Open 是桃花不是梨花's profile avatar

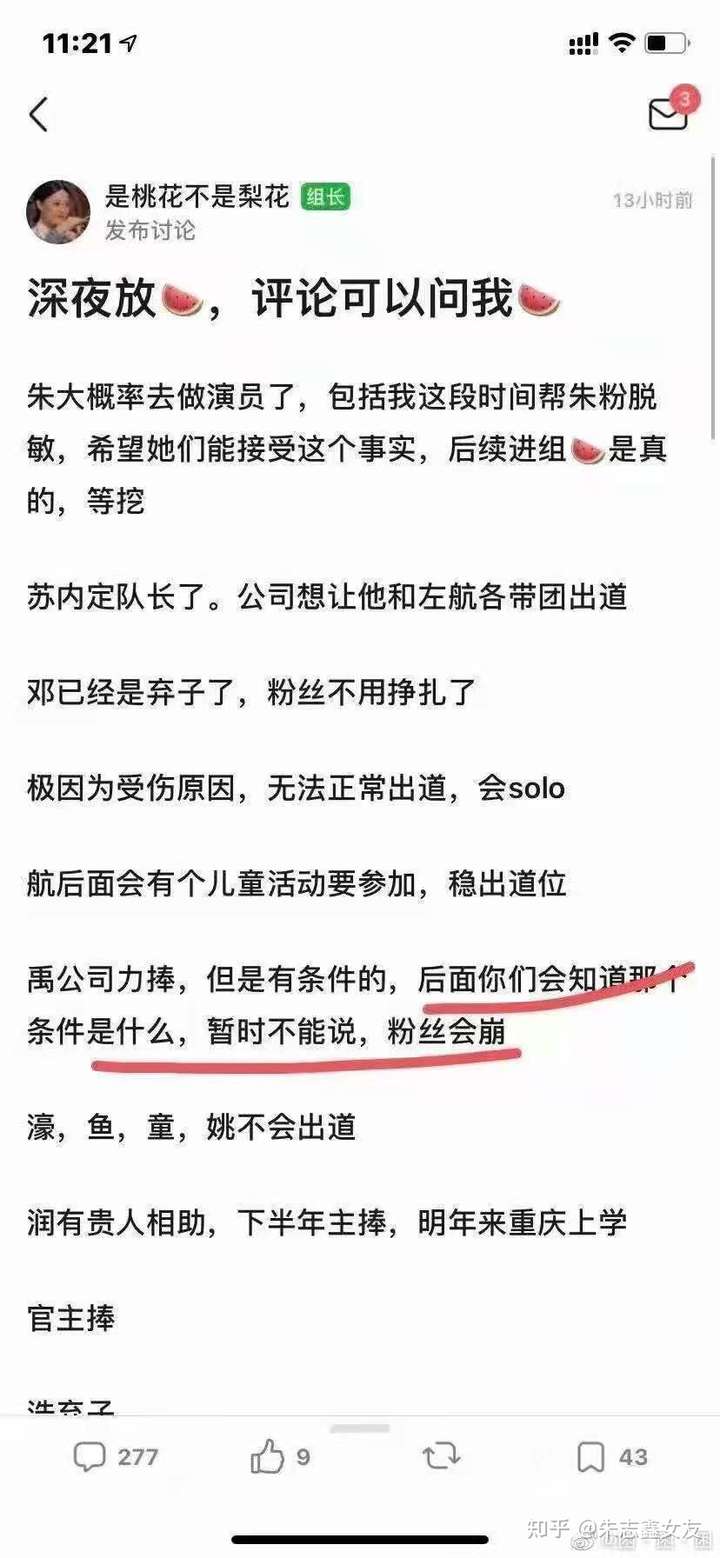(x=58, y=212)
